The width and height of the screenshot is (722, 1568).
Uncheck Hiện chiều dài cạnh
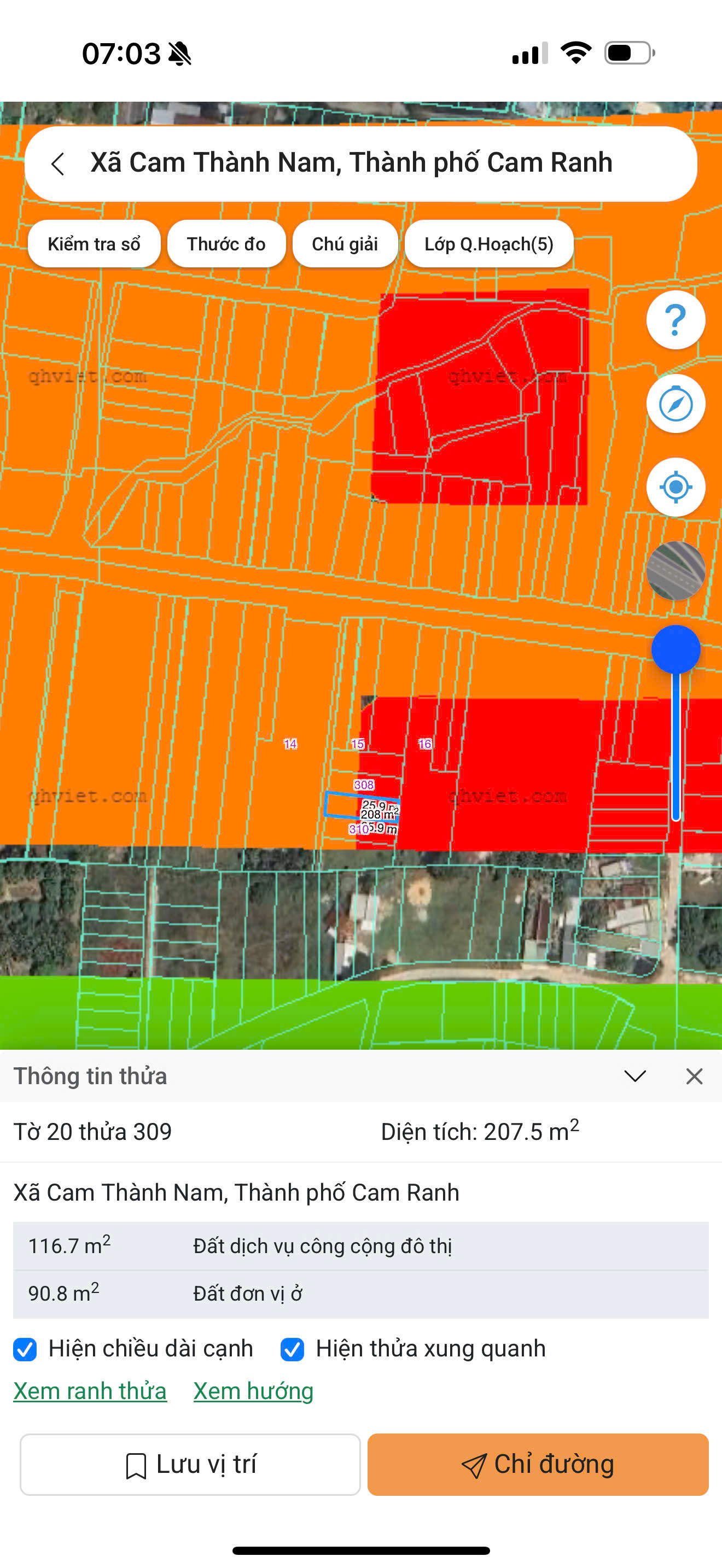click(25, 1349)
